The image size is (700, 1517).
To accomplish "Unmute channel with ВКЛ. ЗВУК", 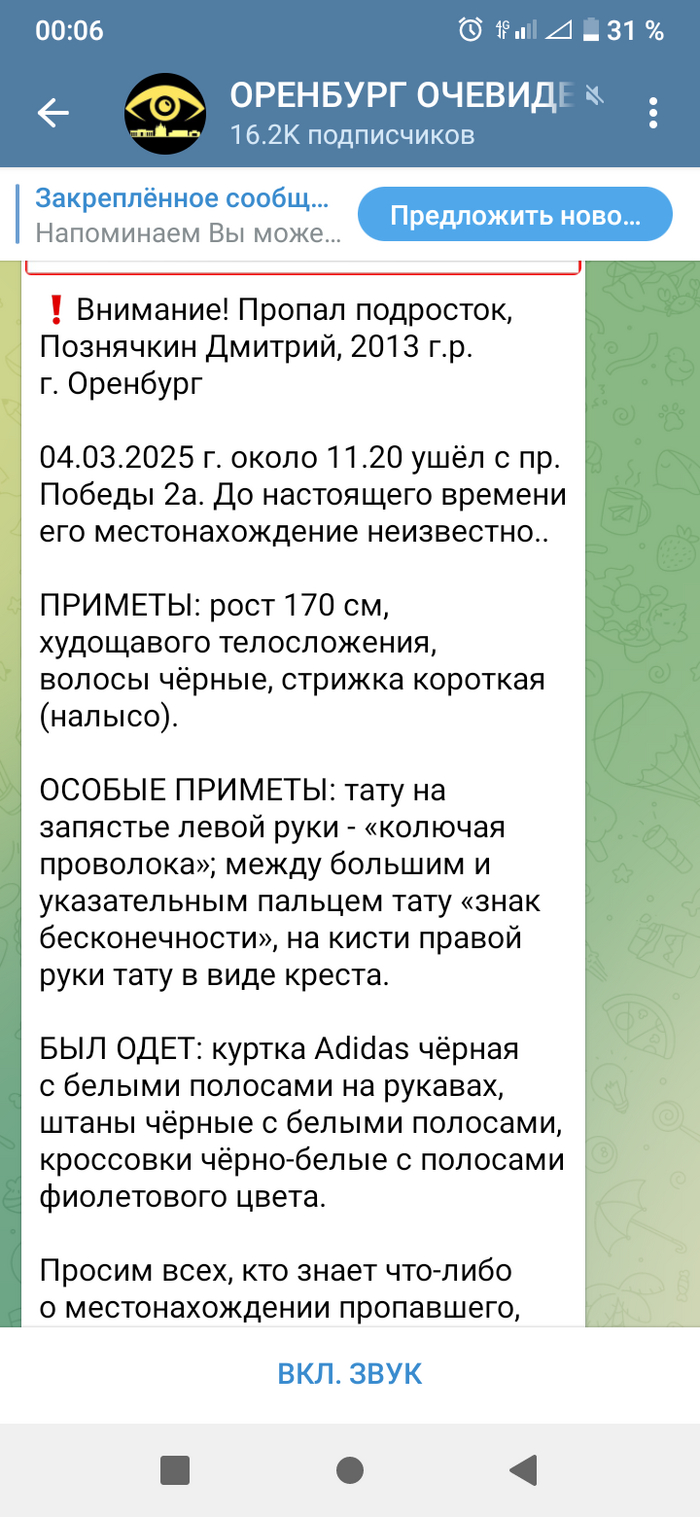I will [x=350, y=1374].
